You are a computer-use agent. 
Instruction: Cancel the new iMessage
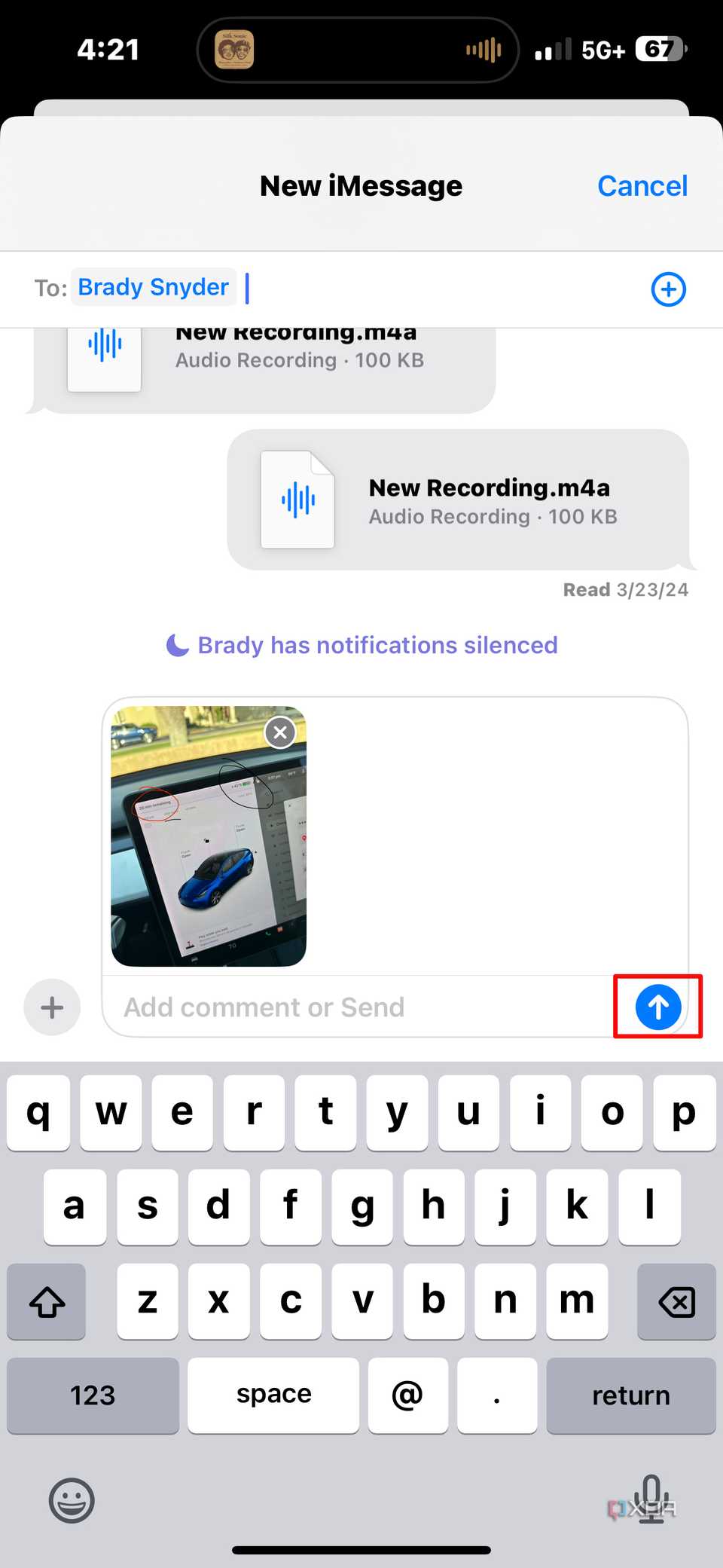(x=642, y=185)
